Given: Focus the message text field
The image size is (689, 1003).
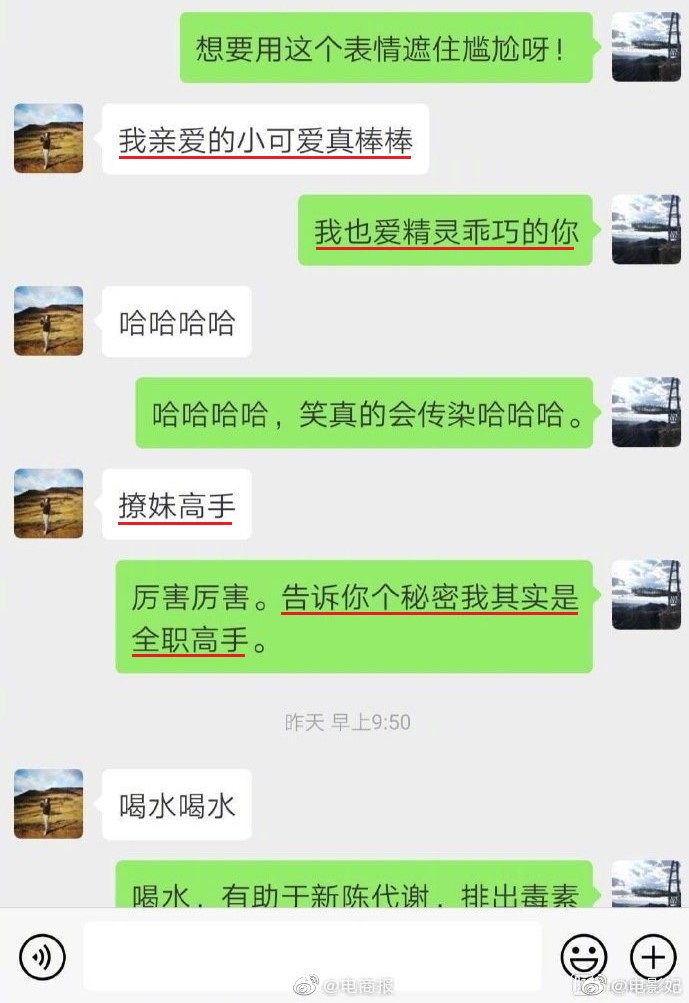Looking at the screenshot, I should click(312, 957).
